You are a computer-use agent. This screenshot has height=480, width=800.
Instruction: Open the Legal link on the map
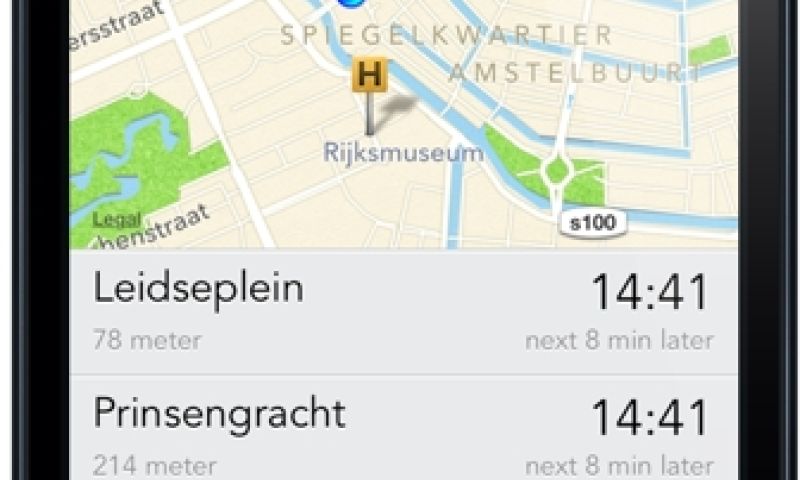pyautogui.click(x=113, y=219)
